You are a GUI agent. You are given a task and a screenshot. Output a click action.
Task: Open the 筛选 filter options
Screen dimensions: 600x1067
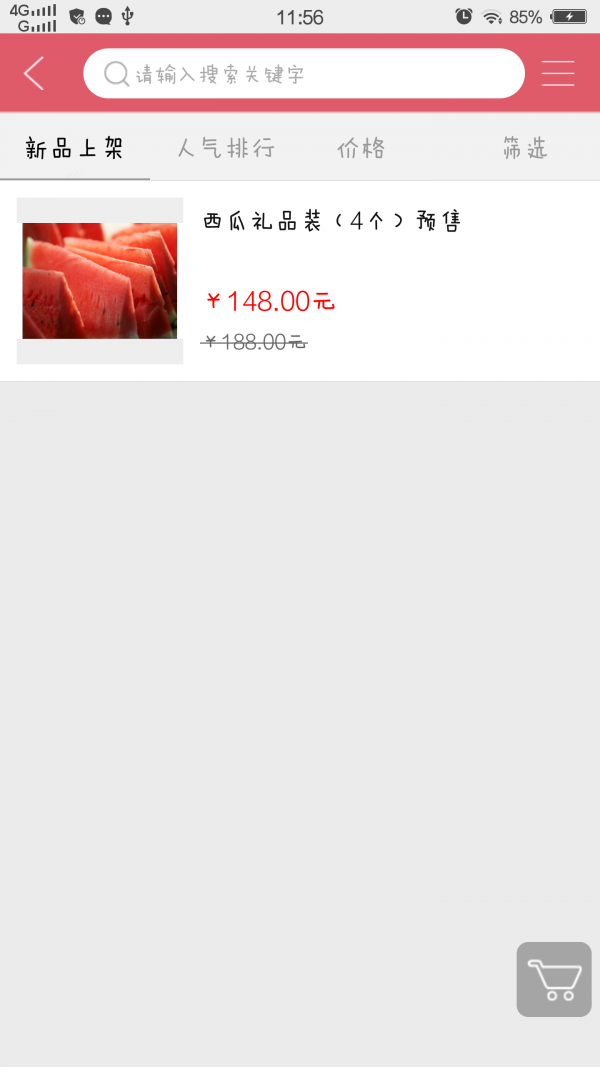point(525,149)
